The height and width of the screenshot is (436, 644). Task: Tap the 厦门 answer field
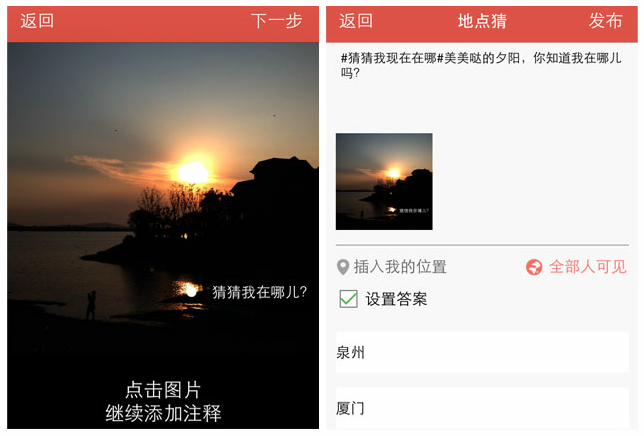pyautogui.click(x=482, y=408)
